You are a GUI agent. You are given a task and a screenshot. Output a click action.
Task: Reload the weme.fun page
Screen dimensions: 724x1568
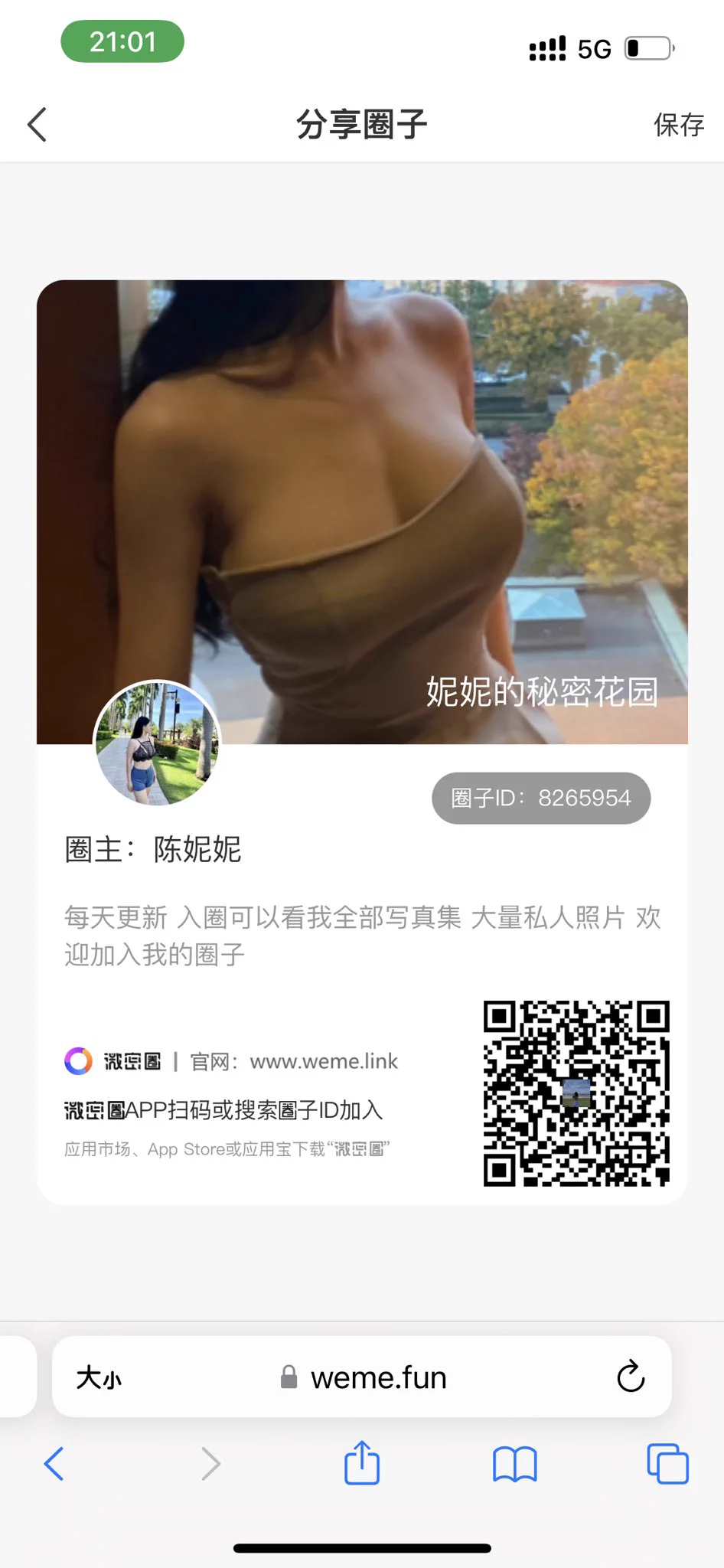631,1377
